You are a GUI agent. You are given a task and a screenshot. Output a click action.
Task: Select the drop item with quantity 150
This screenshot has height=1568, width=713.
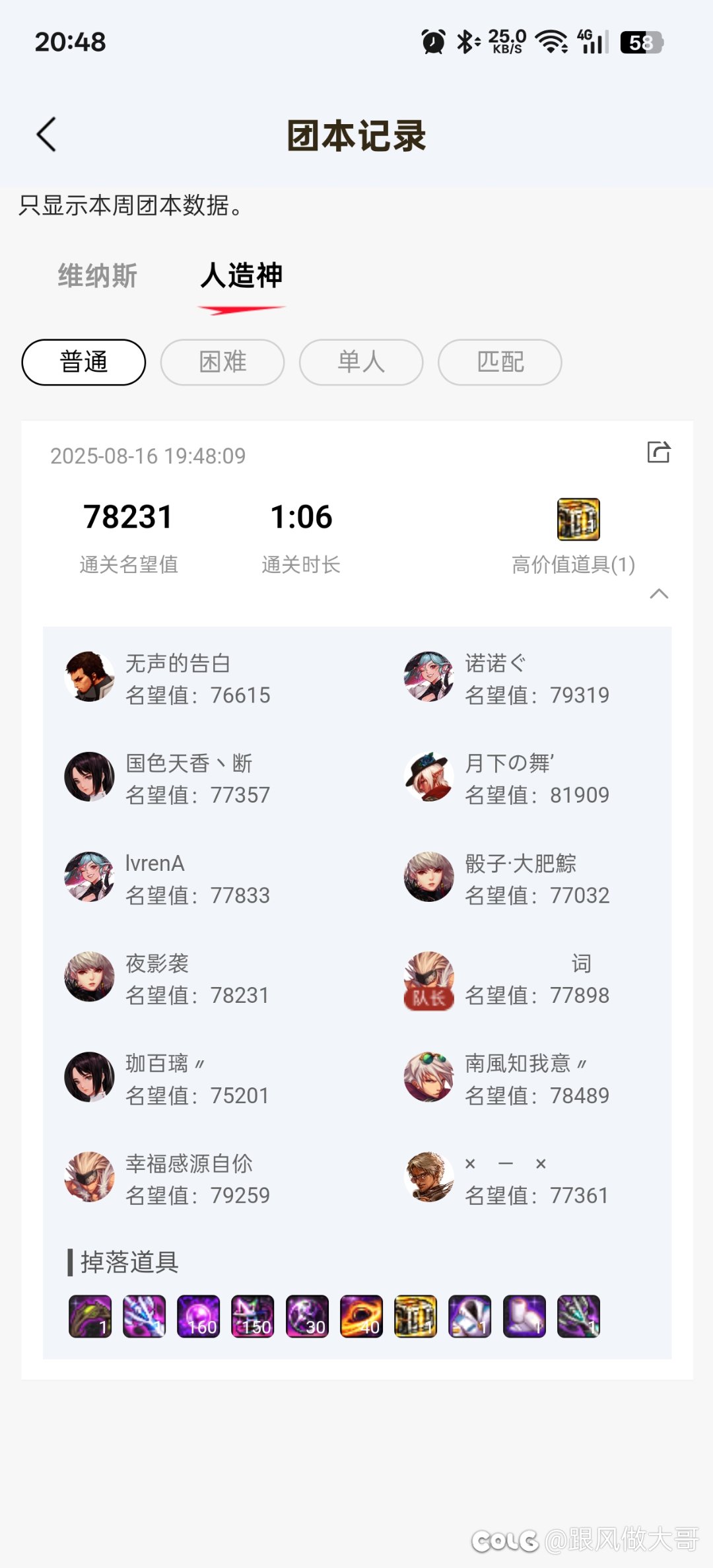tap(253, 1317)
